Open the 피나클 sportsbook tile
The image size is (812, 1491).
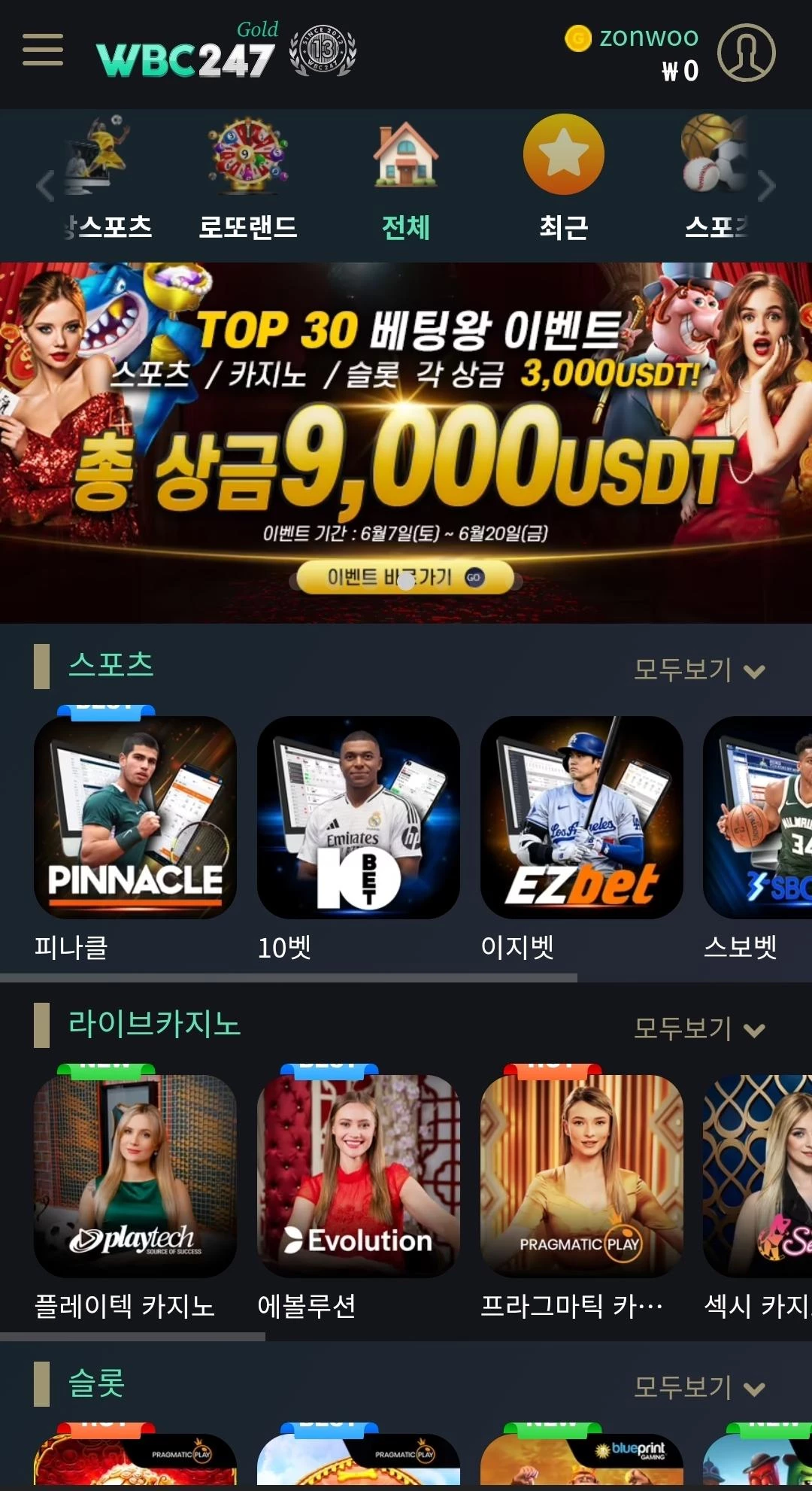point(135,818)
